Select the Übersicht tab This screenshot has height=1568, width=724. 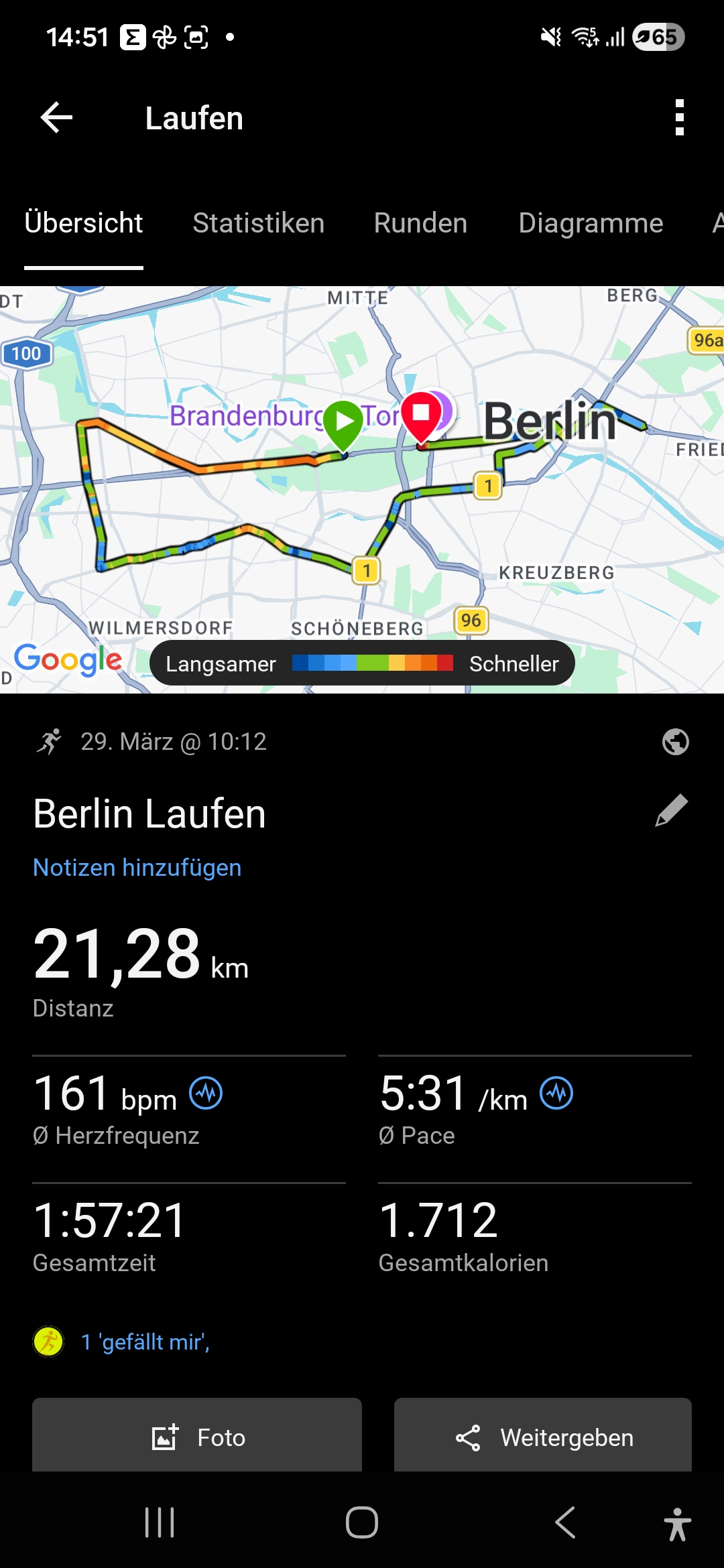pos(84,223)
